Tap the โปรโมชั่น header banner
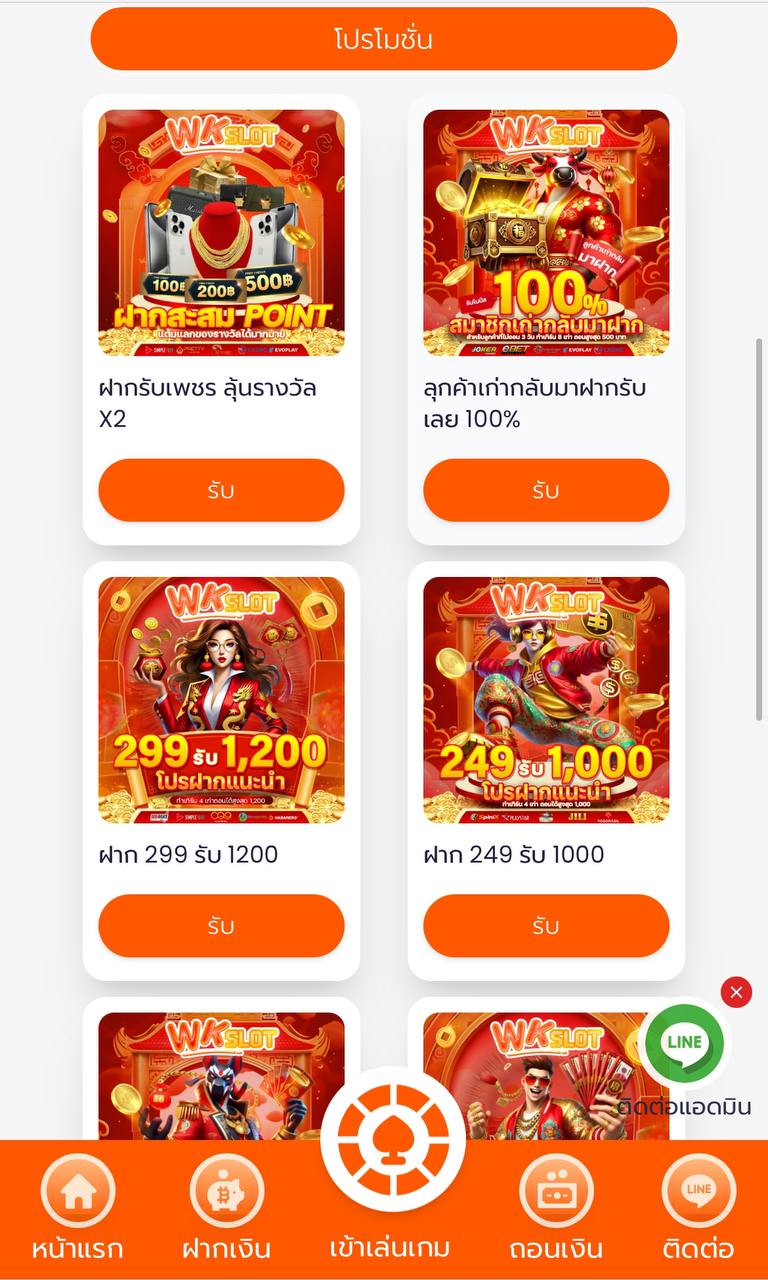 tap(384, 38)
